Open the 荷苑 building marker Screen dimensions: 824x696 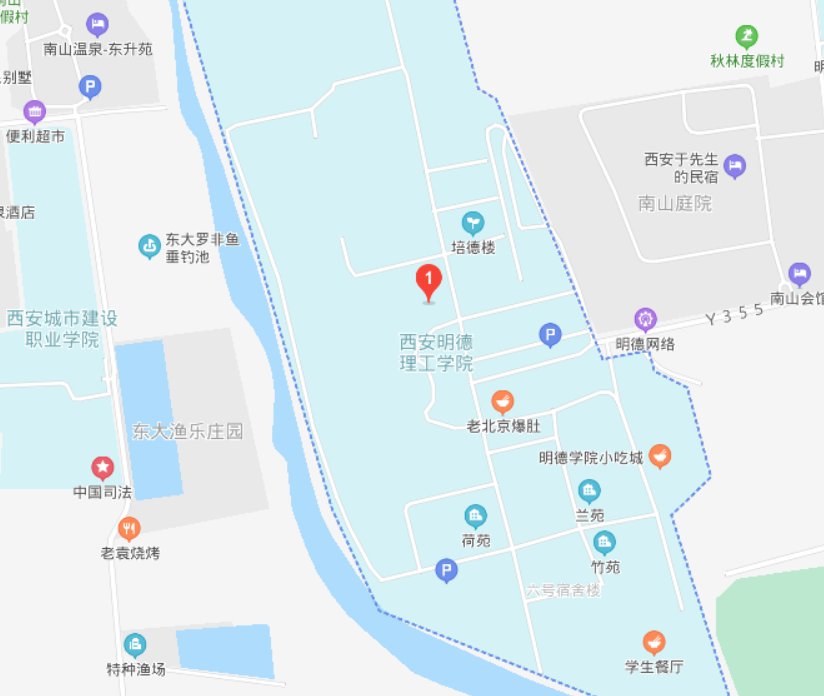point(476,516)
